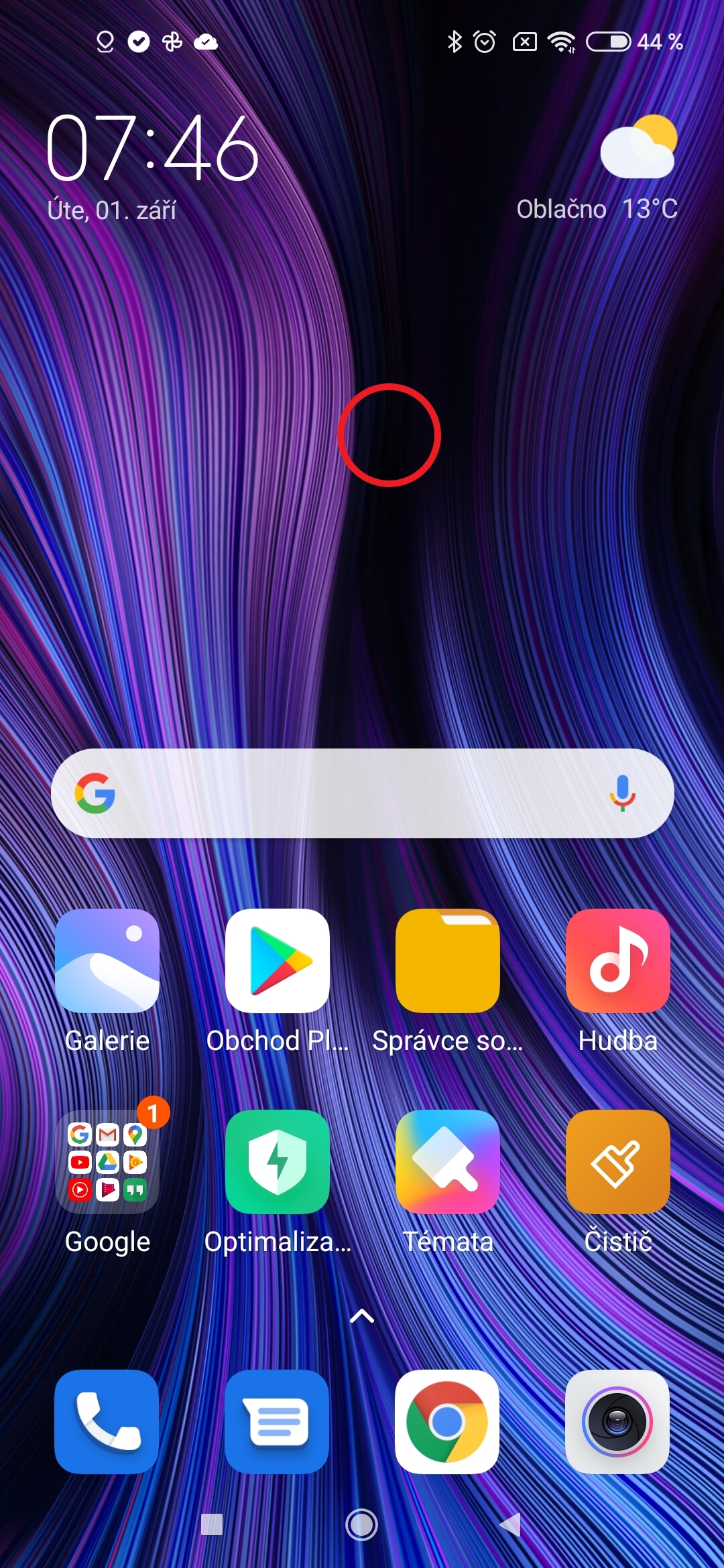Start Google voice search via microphone

622,793
